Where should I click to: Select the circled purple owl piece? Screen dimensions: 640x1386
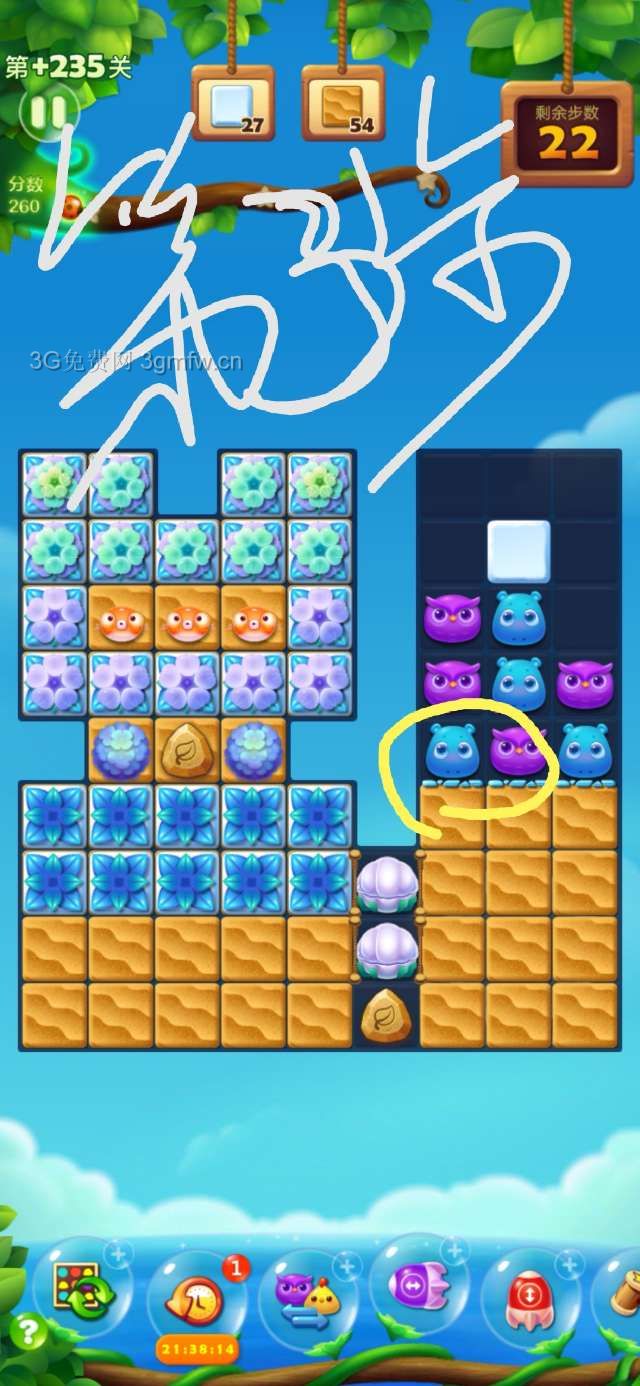(x=518, y=751)
